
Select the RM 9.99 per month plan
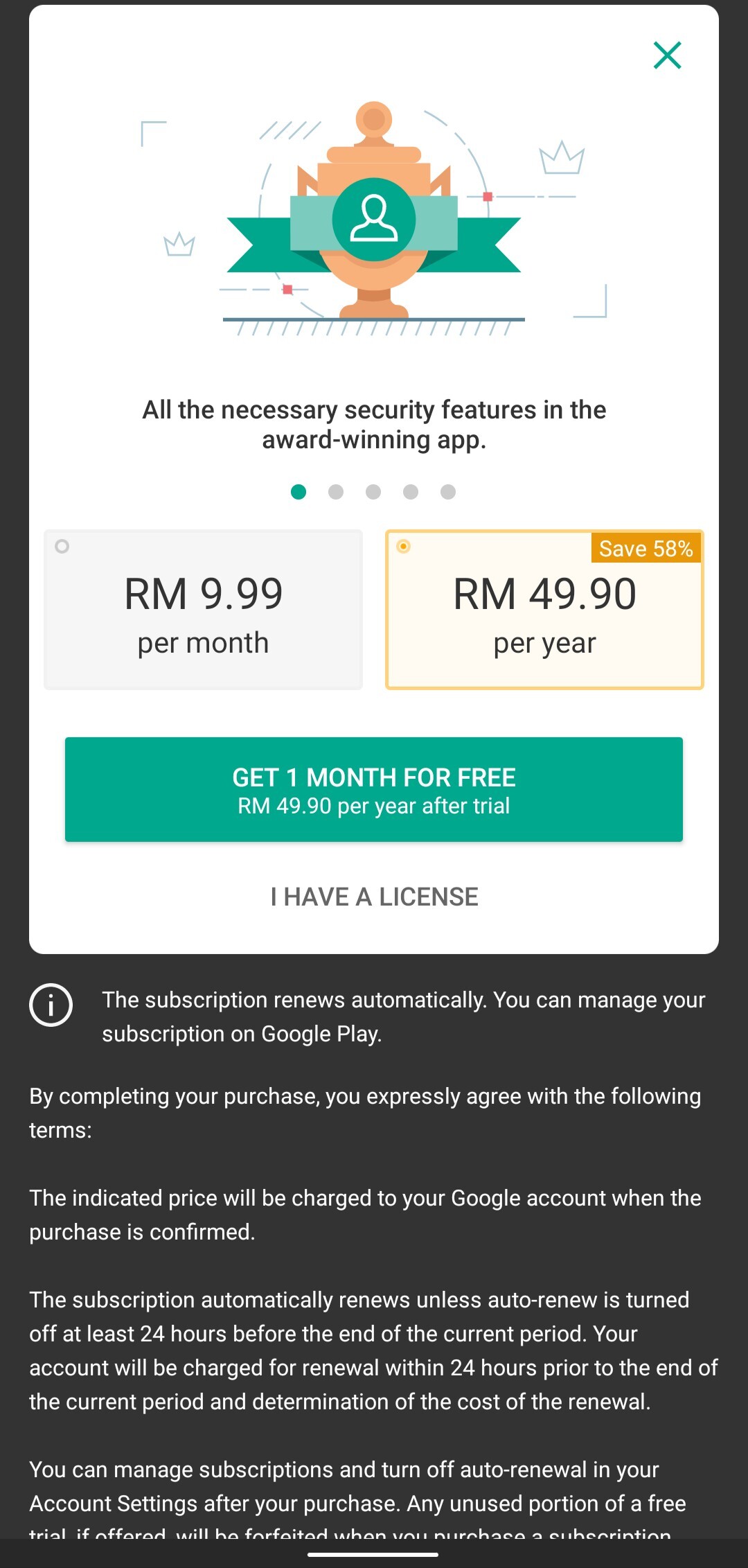pos(203,610)
